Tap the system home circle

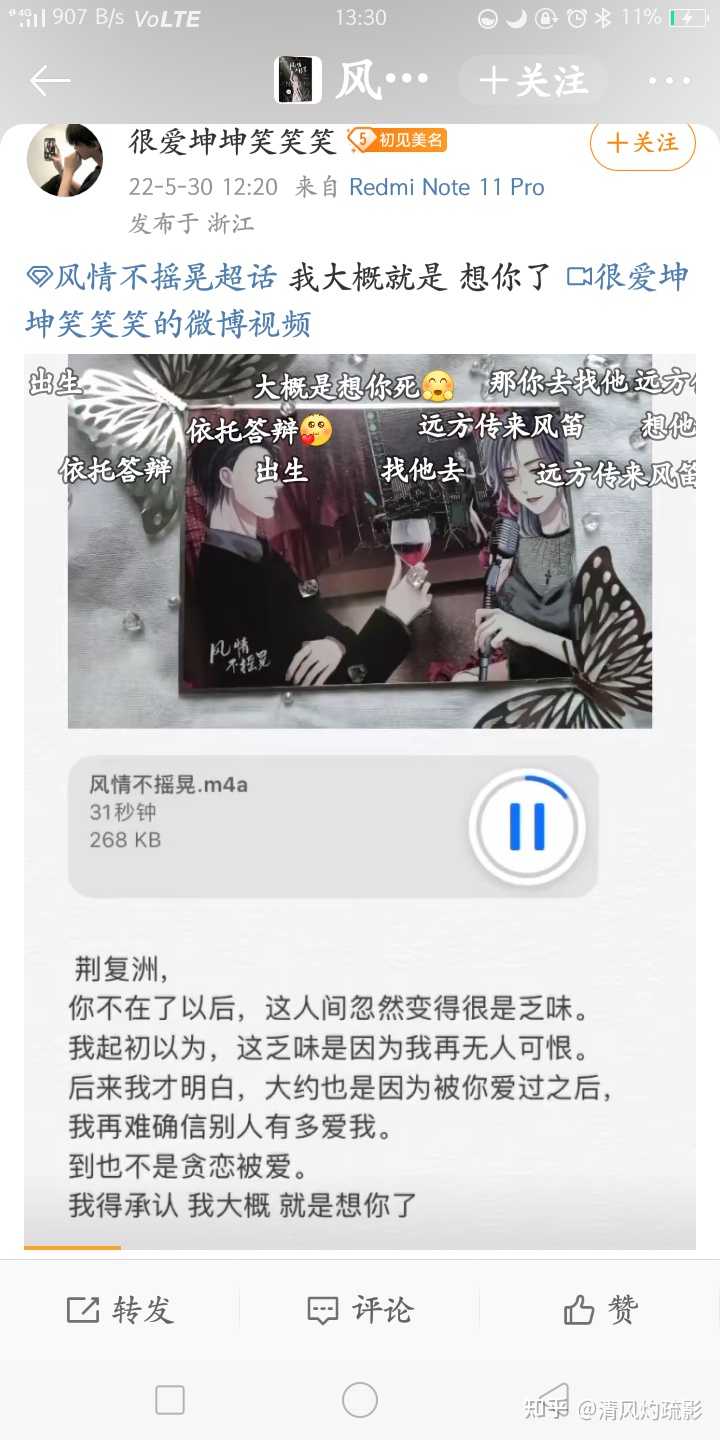pyautogui.click(x=360, y=1400)
